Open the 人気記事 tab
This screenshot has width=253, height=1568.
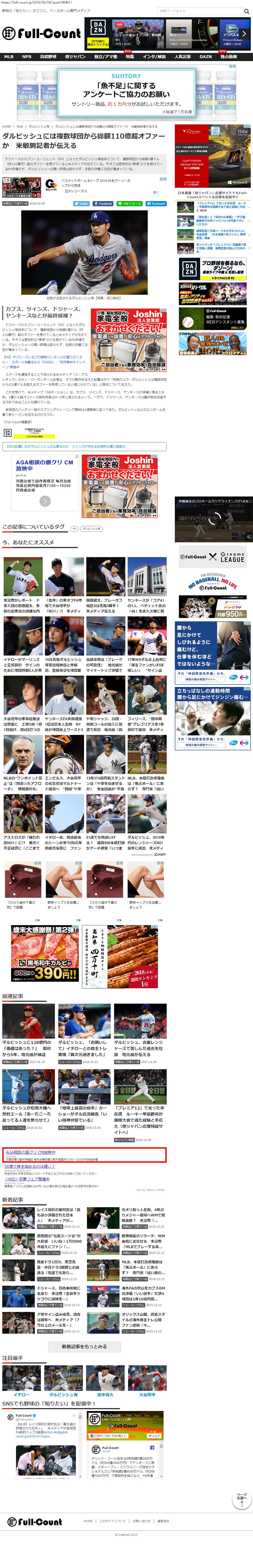point(183,57)
